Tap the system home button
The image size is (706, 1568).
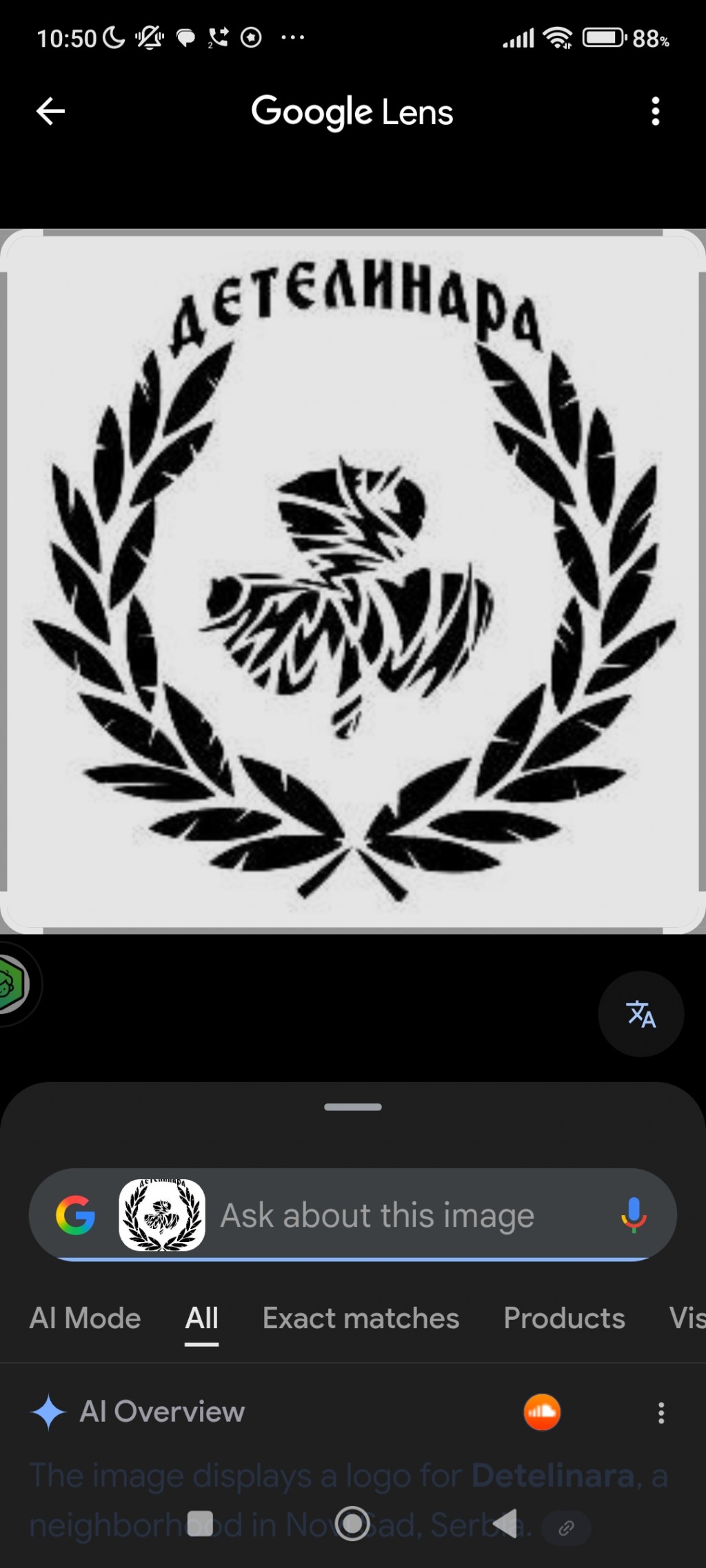pos(352,1523)
